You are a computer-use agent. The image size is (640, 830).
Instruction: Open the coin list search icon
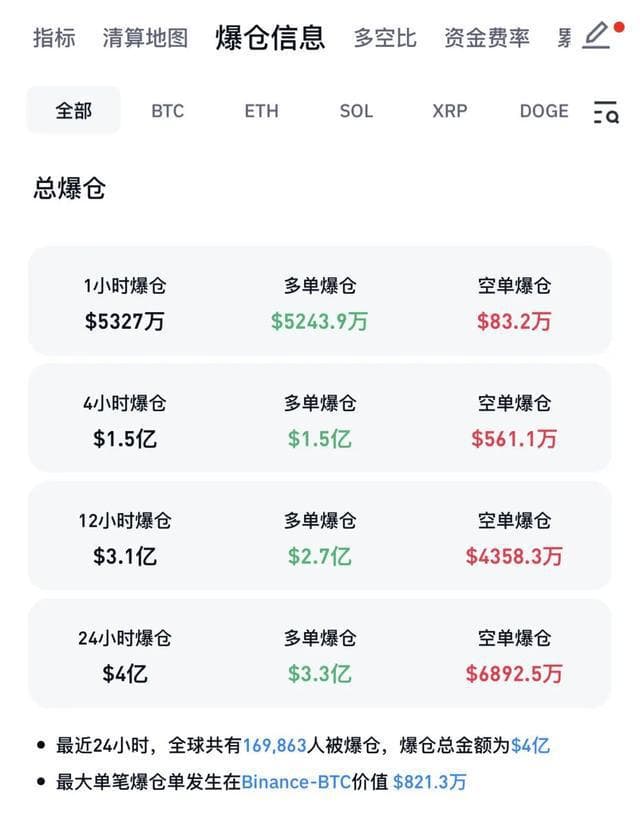(606, 112)
